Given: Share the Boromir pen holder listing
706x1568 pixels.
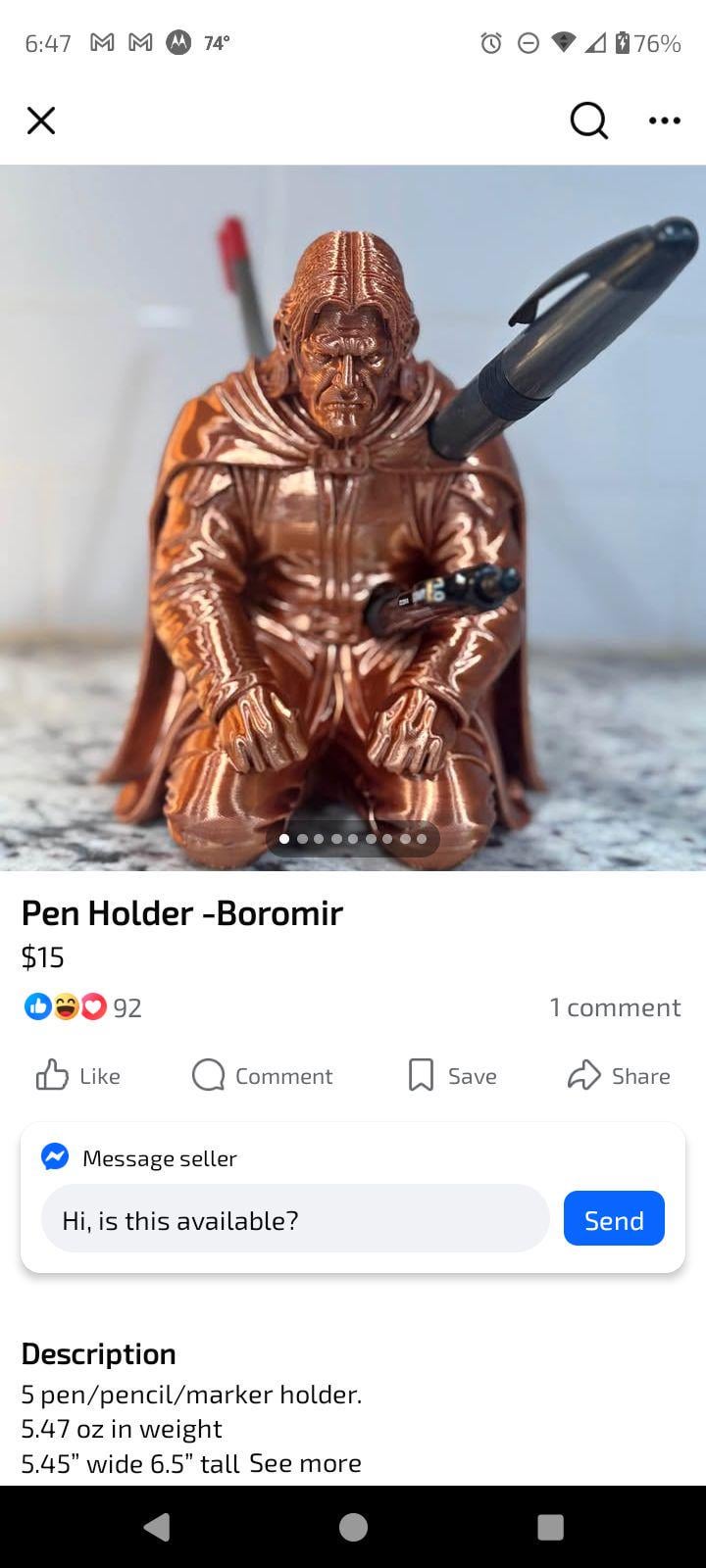Looking at the screenshot, I should coord(619,1076).
